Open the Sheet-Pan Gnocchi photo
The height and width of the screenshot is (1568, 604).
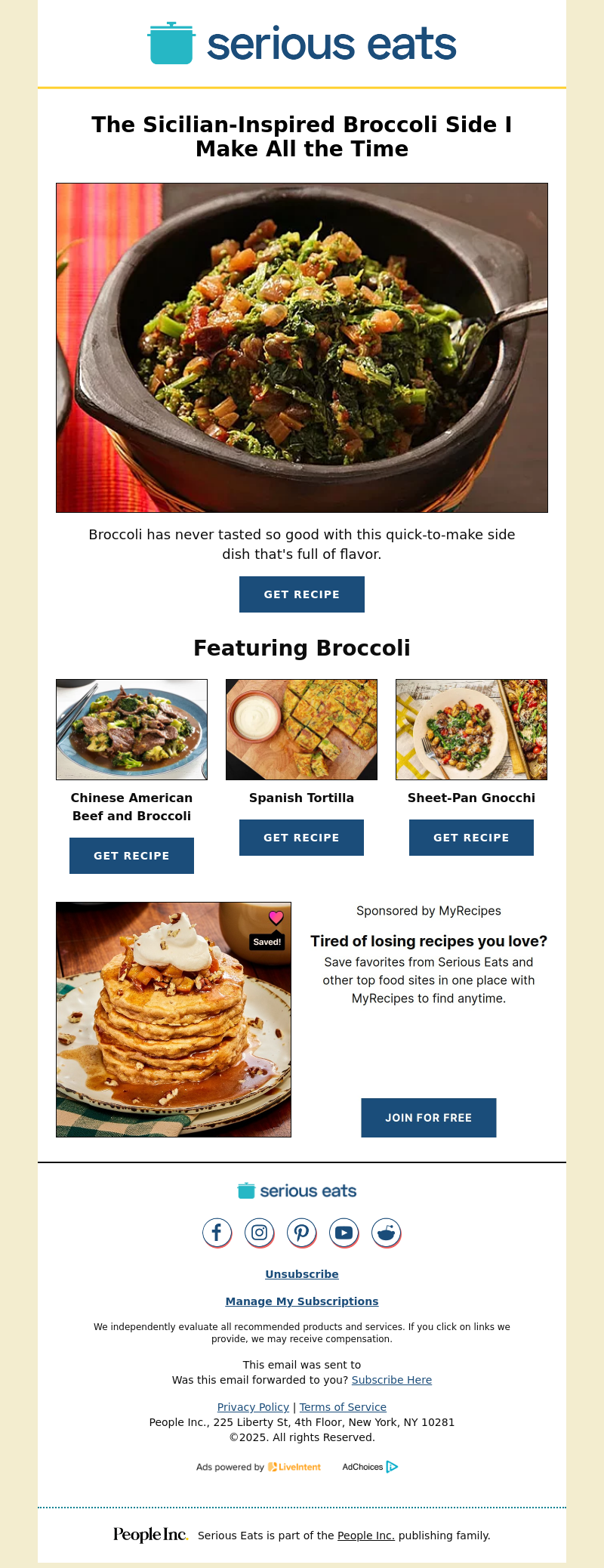[471, 730]
